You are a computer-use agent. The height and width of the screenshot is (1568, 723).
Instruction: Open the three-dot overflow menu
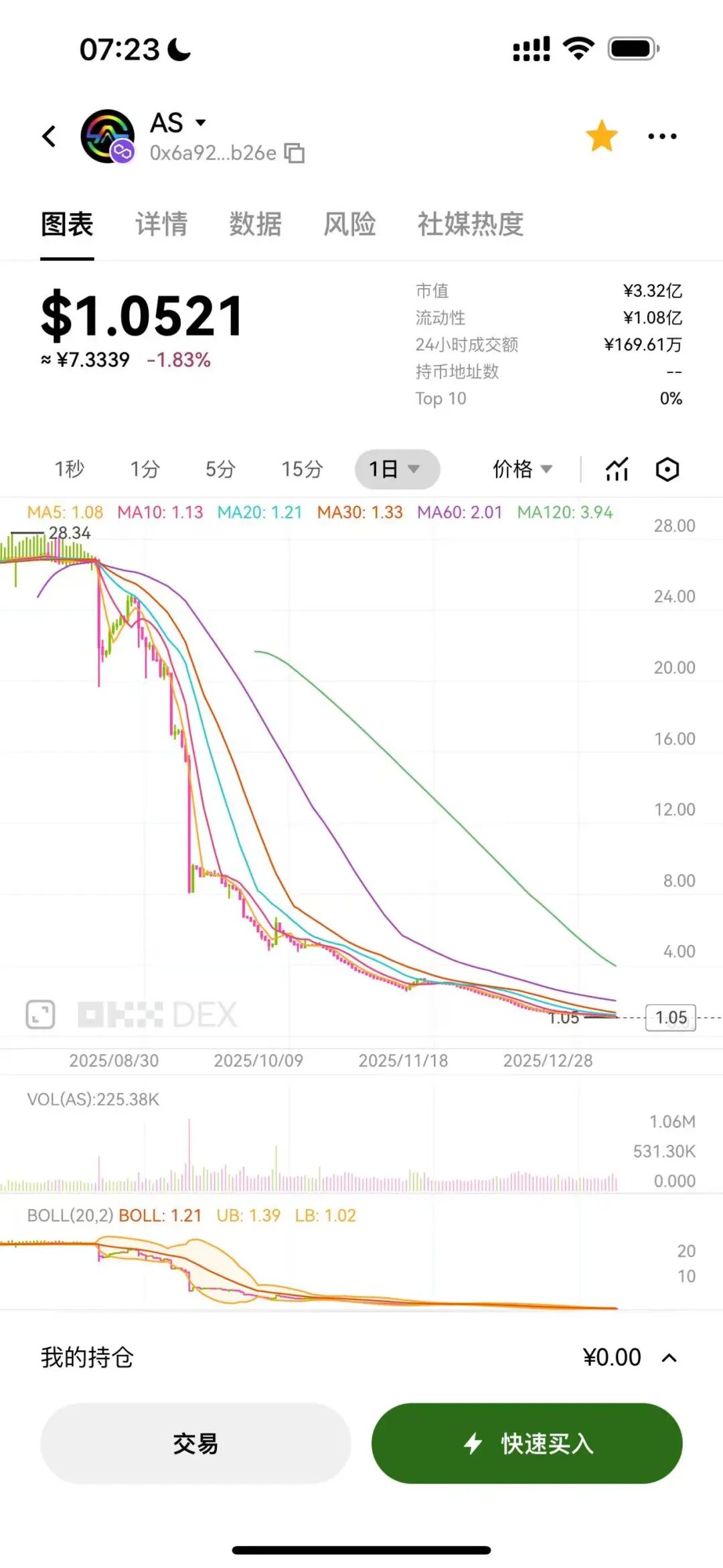pos(662,136)
